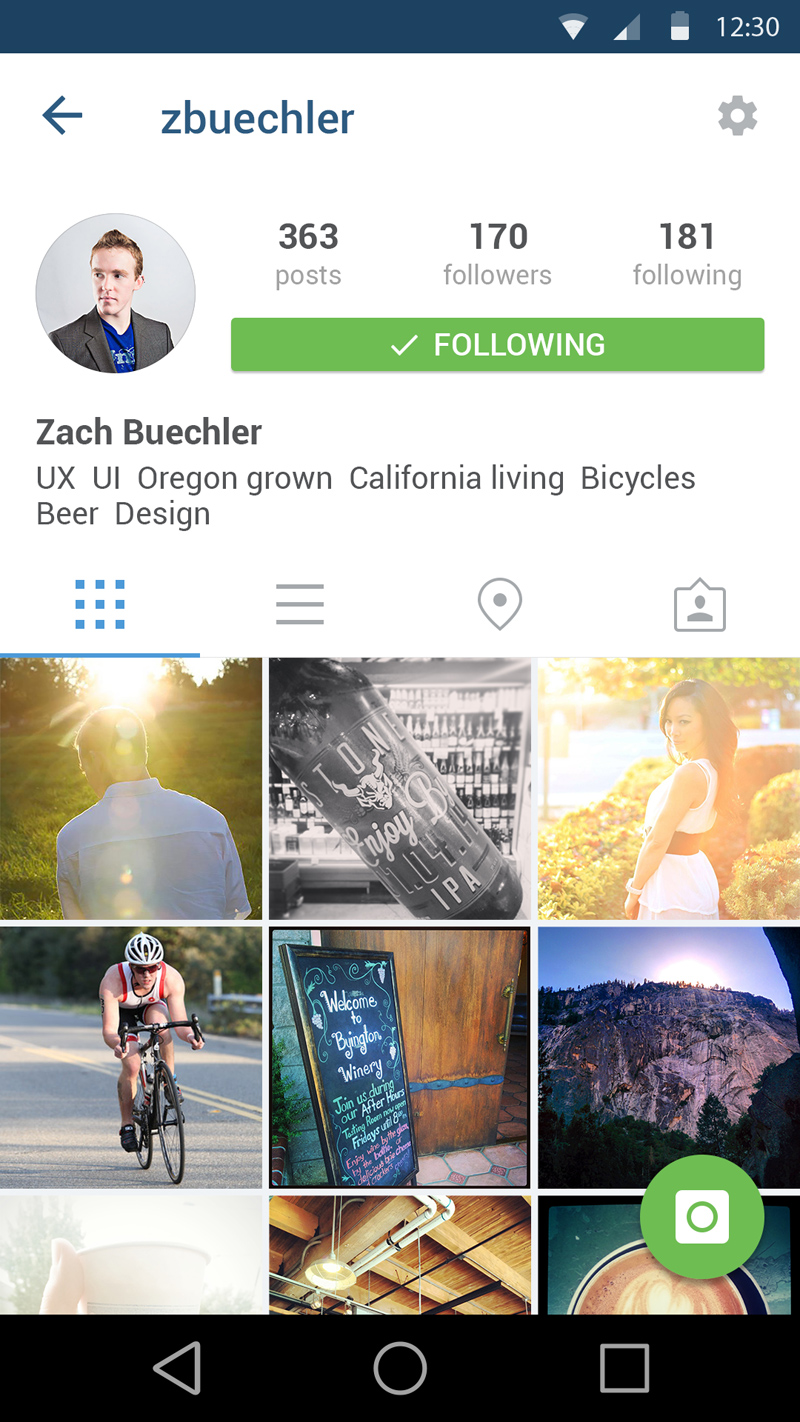Go back using the top arrow

click(62, 117)
